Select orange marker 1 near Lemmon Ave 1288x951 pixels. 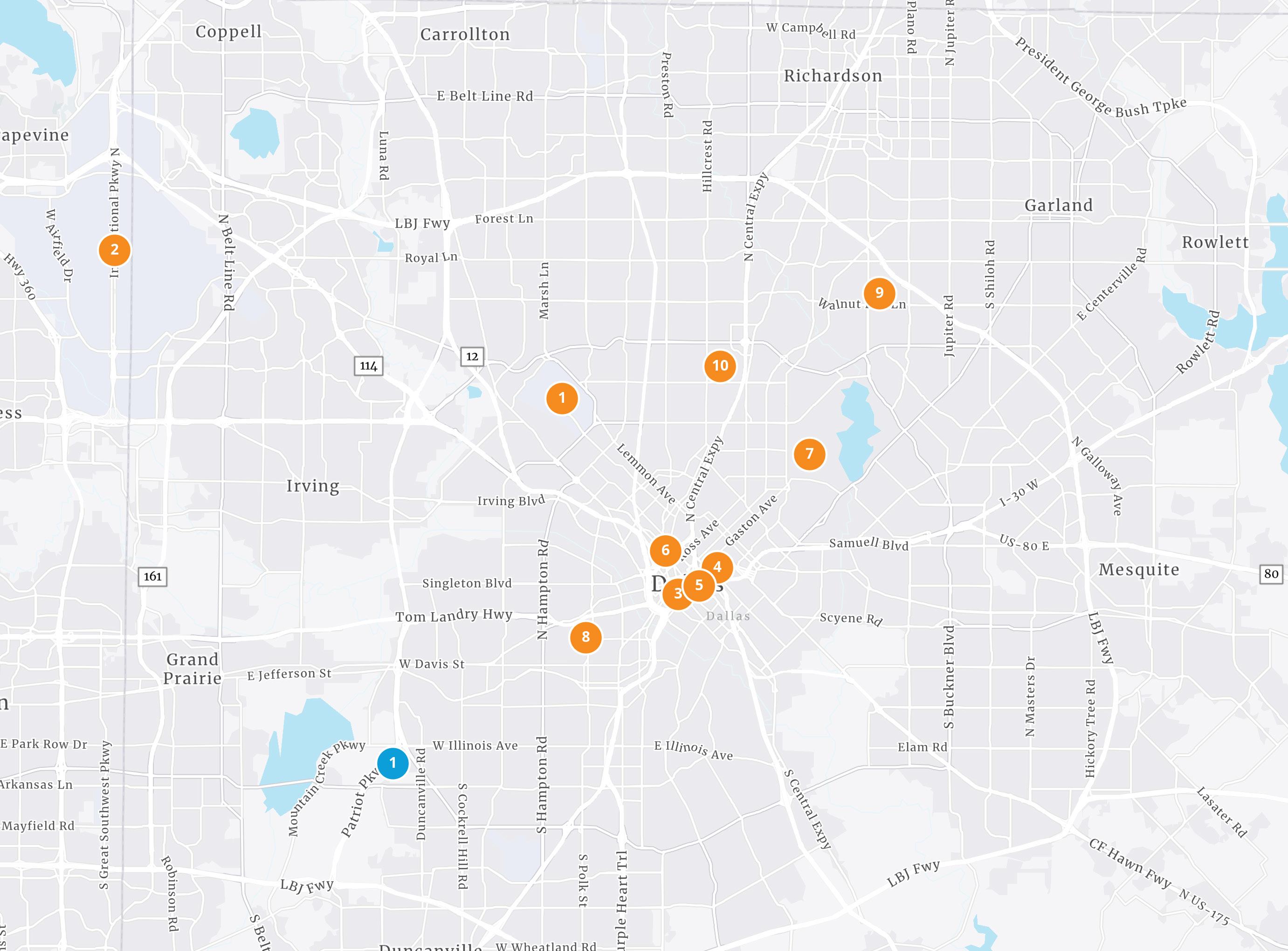pos(562,398)
